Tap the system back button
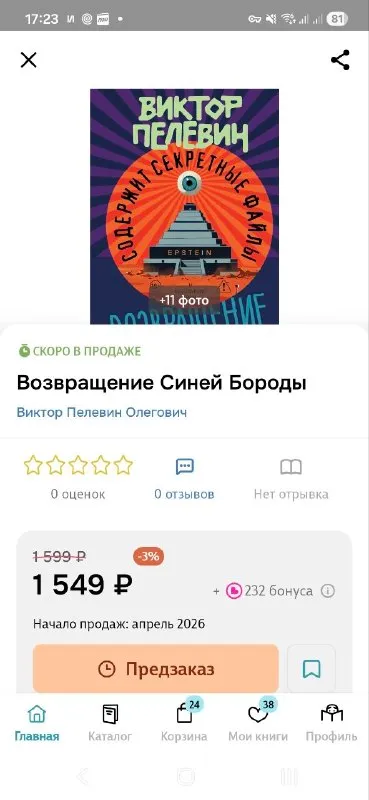Screen dimensions: 369x800 [82, 777]
